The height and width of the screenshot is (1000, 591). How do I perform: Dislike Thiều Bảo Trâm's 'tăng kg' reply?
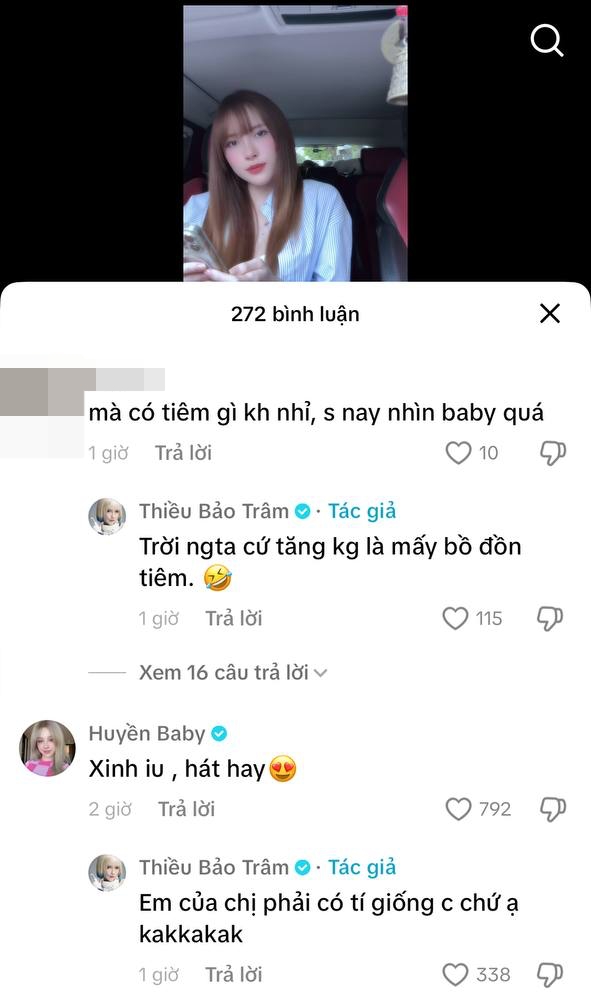coord(550,618)
